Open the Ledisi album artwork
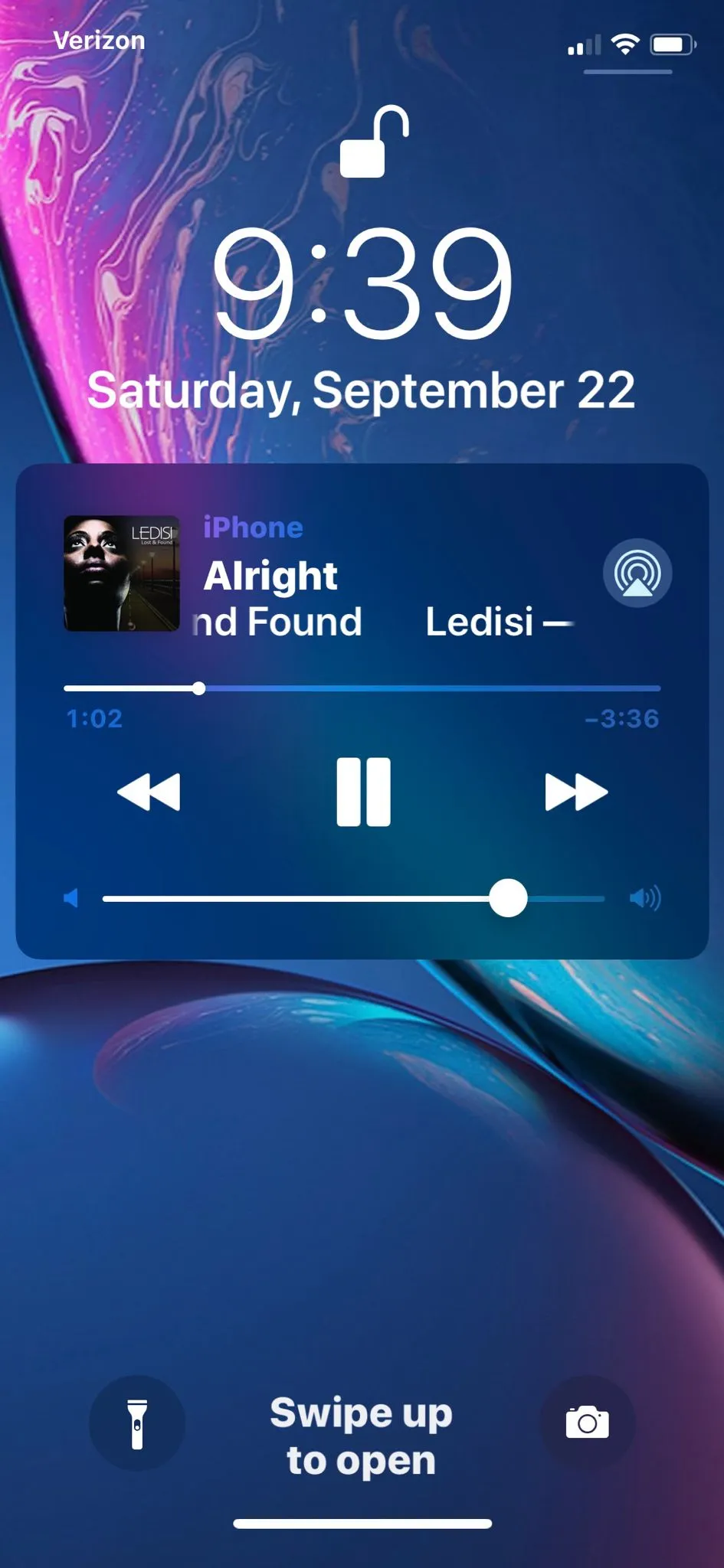The width and height of the screenshot is (724, 1568). click(122, 573)
